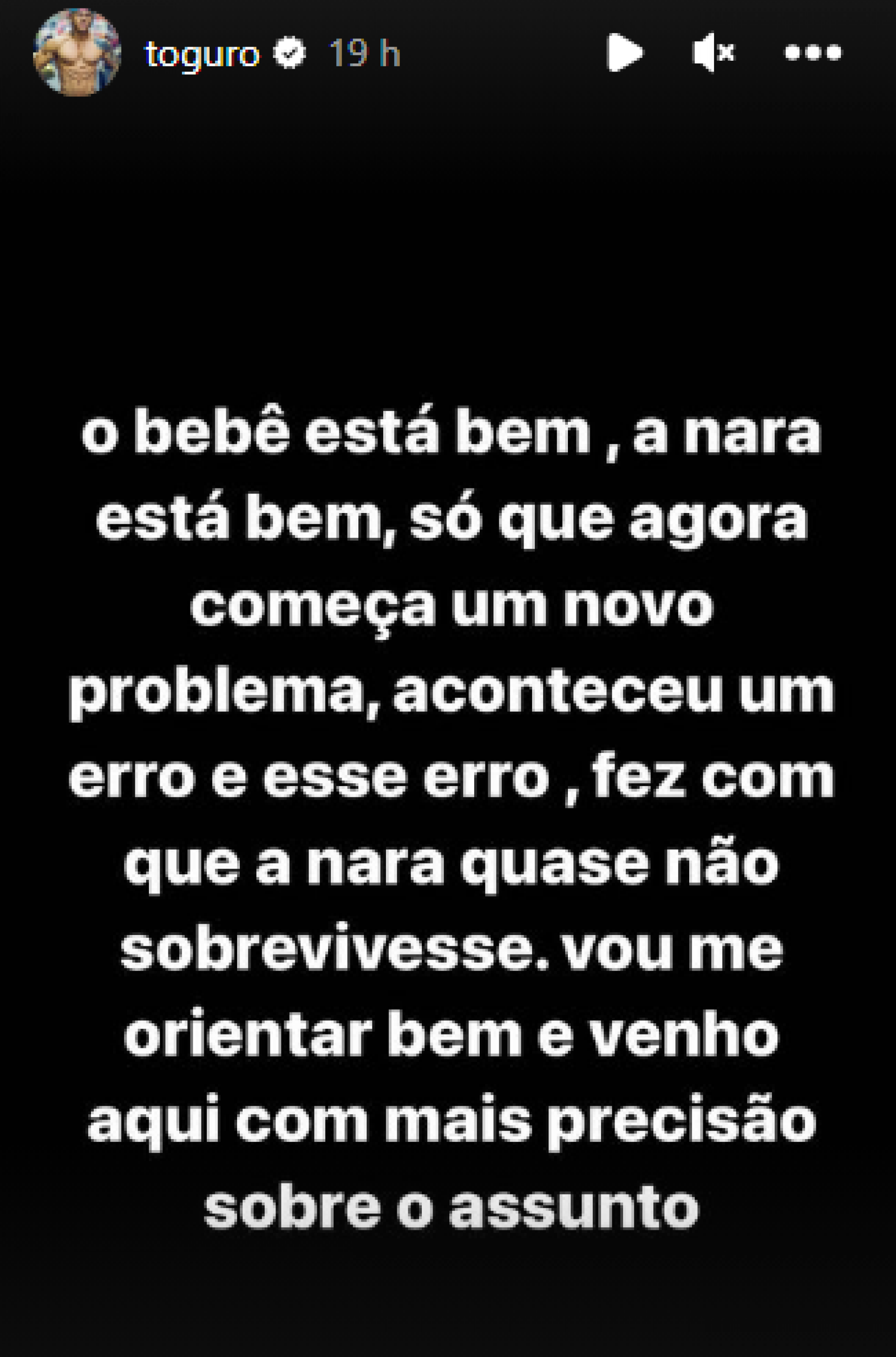Open toguro's profile via the username
This screenshot has width=896, height=1357.
[201, 53]
